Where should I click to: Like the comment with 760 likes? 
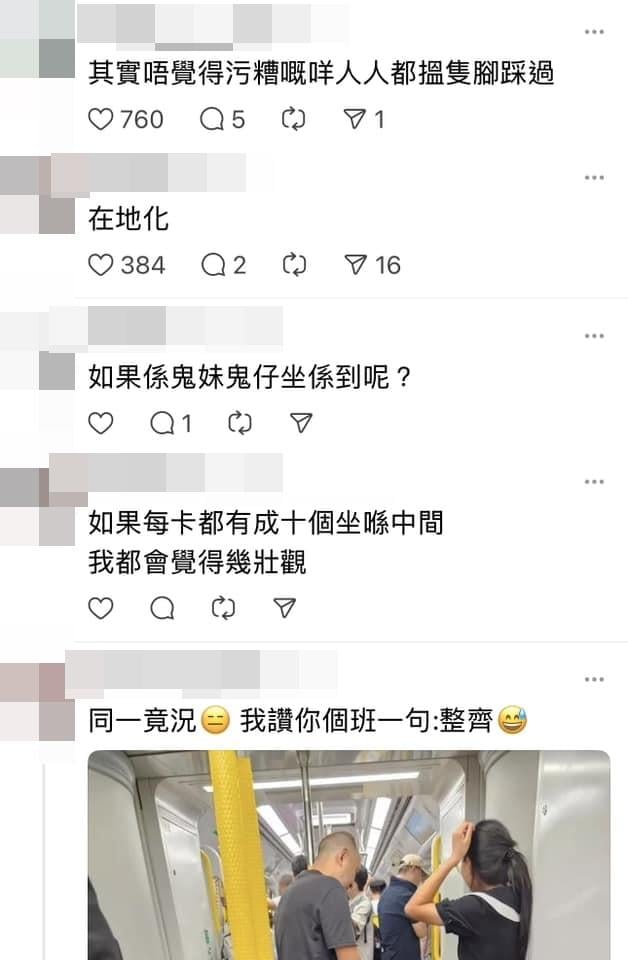(x=101, y=120)
